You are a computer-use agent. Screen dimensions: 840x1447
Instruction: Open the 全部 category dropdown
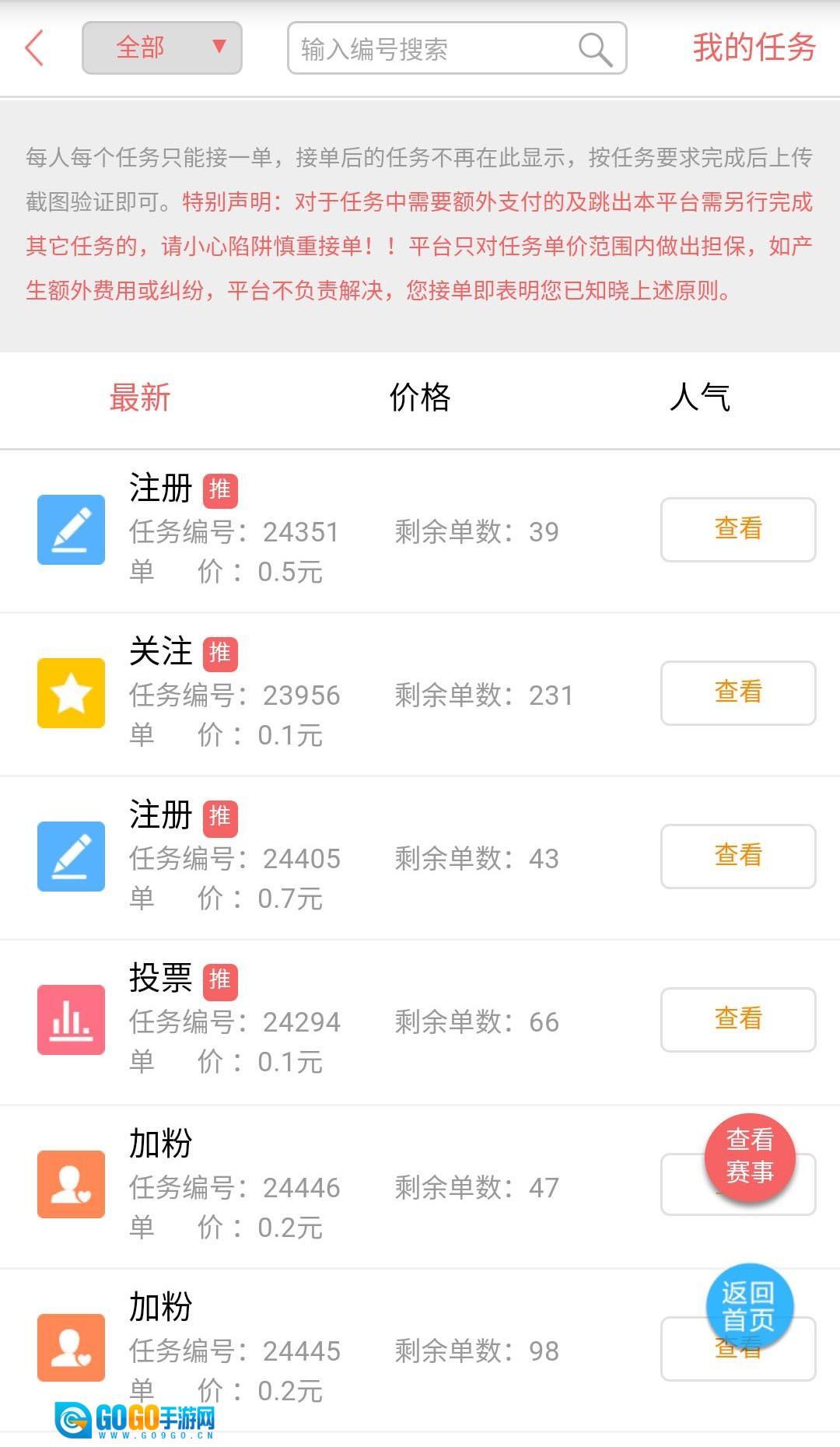pos(162,48)
